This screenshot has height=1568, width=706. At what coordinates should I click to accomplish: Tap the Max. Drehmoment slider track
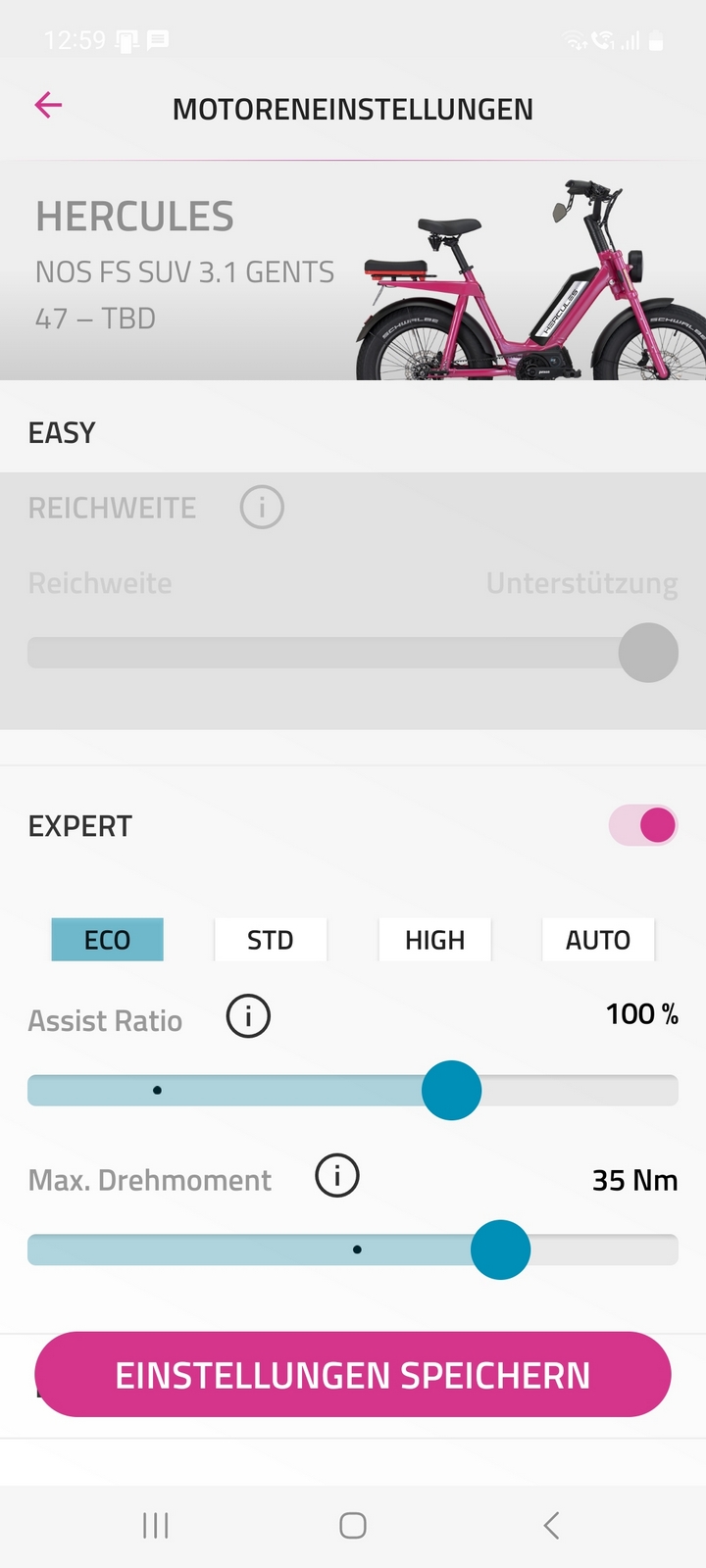(x=353, y=1249)
